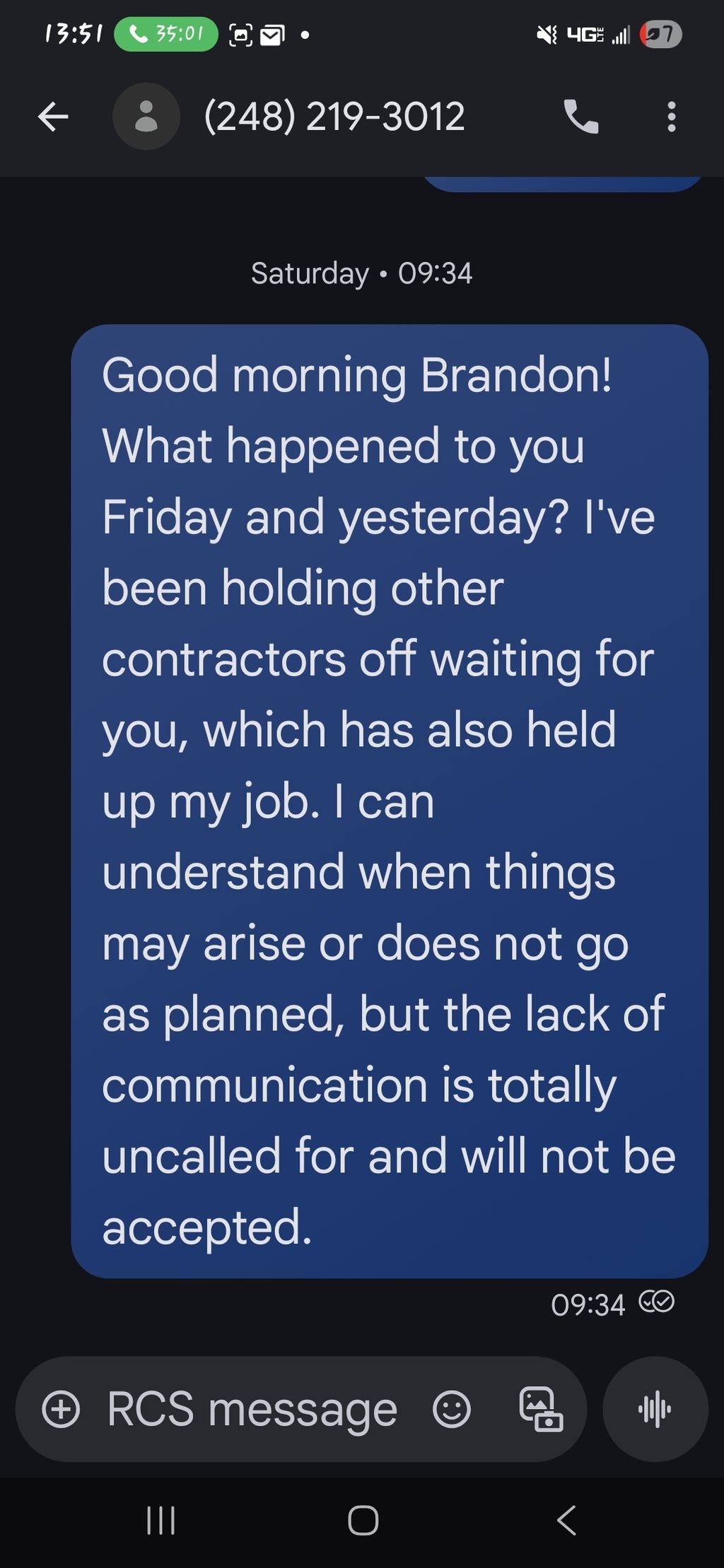Open the emoji picker
The height and width of the screenshot is (1568, 724).
tap(451, 1409)
